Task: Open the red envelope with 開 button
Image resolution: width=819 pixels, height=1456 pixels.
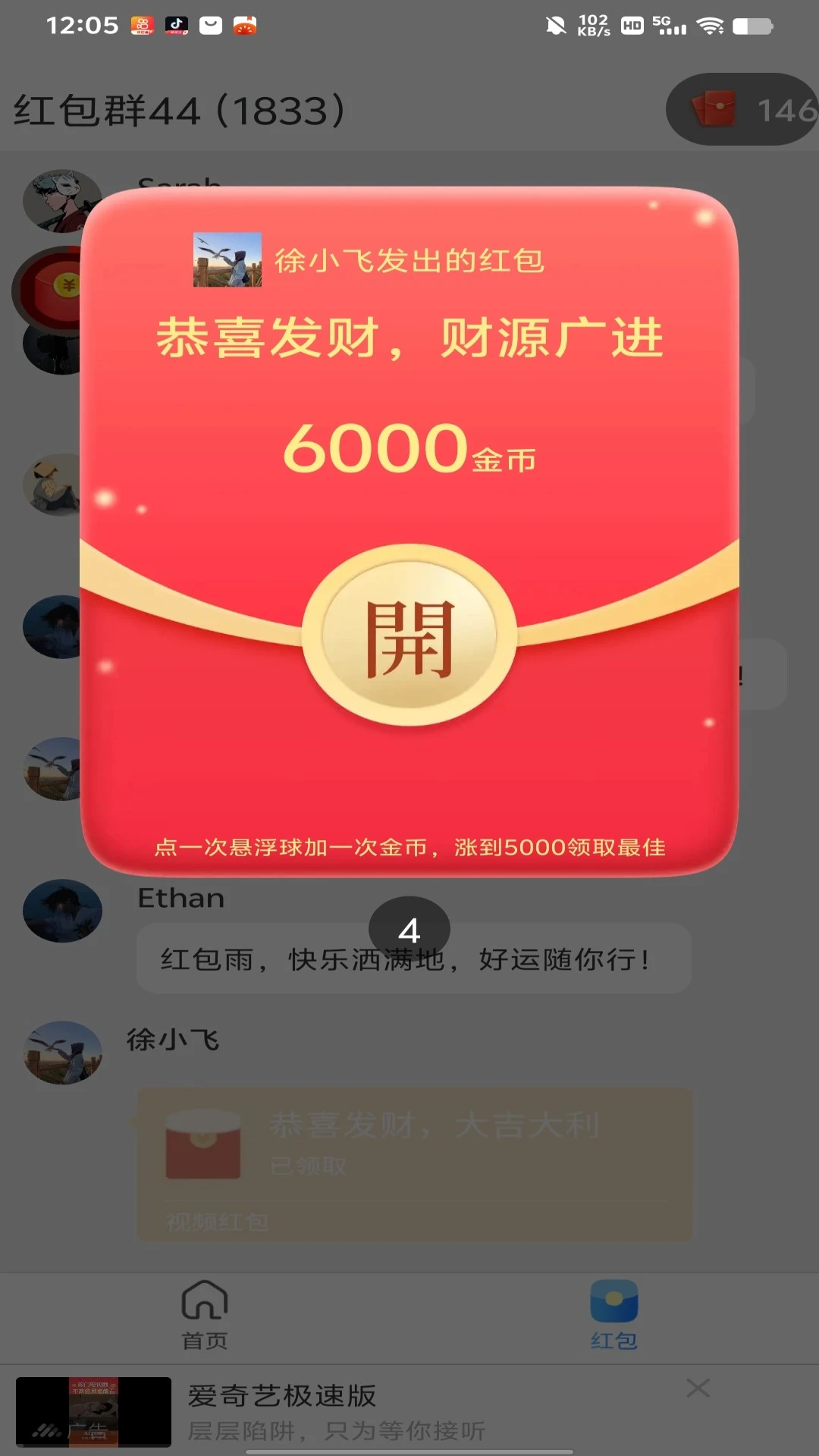Action: click(x=409, y=635)
